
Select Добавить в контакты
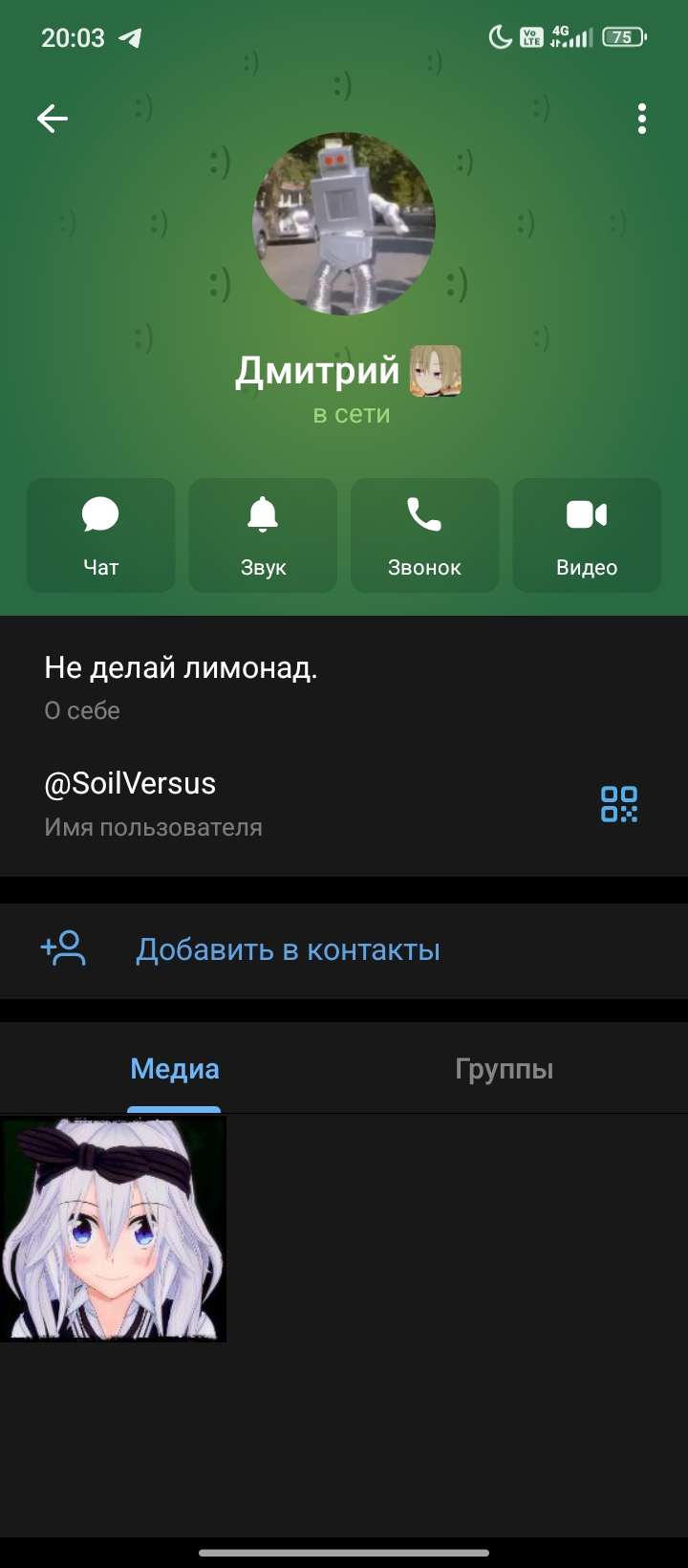(x=287, y=949)
